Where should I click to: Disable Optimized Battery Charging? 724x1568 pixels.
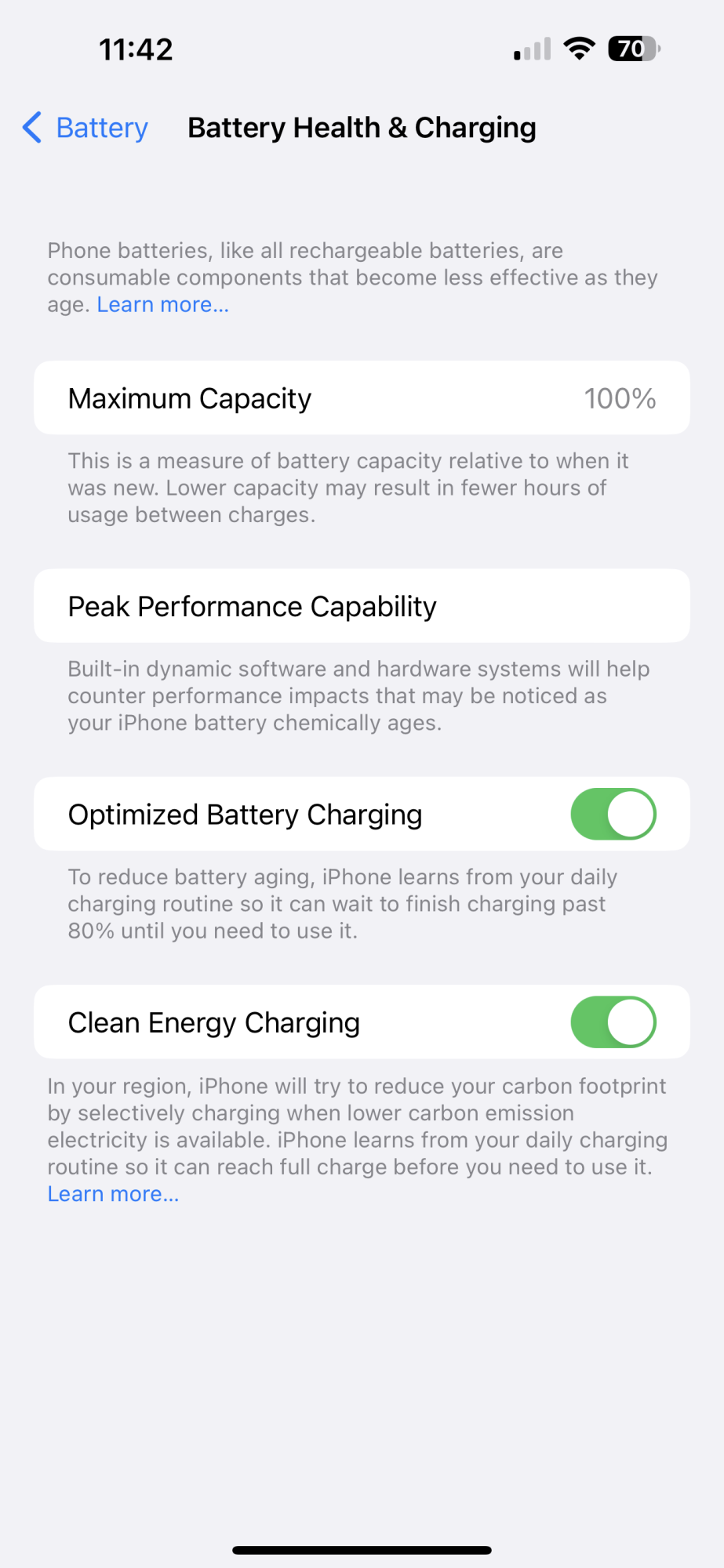coord(613,814)
